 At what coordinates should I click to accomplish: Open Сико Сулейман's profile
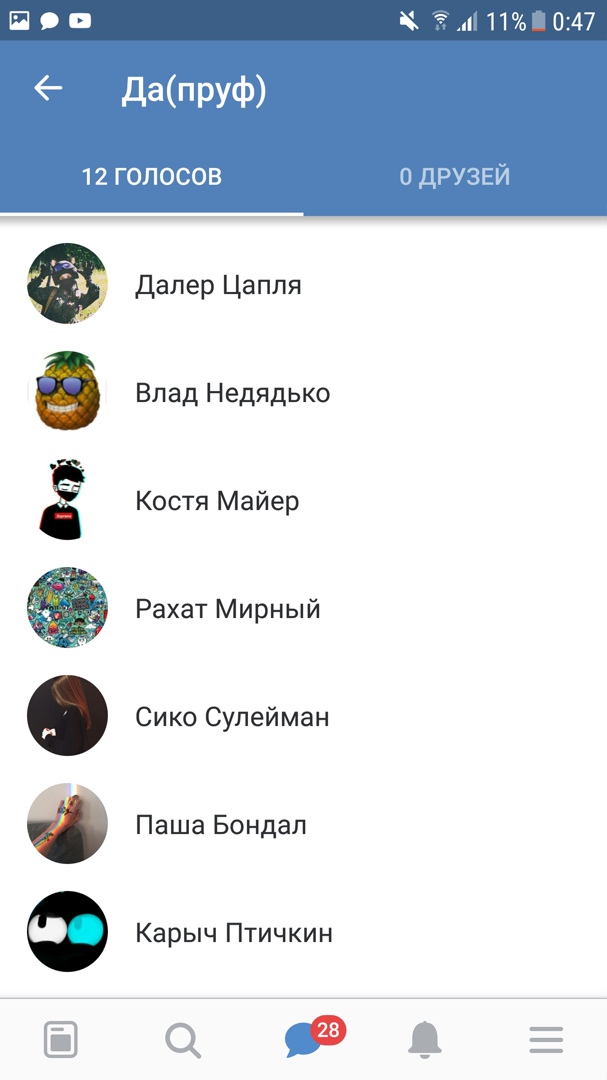point(232,717)
